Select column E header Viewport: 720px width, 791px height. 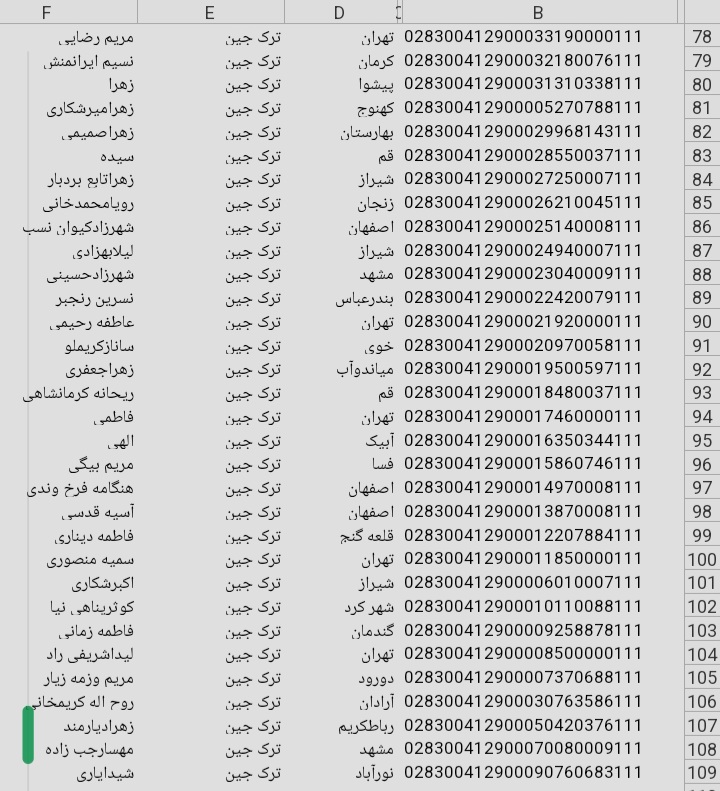pyautogui.click(x=209, y=12)
